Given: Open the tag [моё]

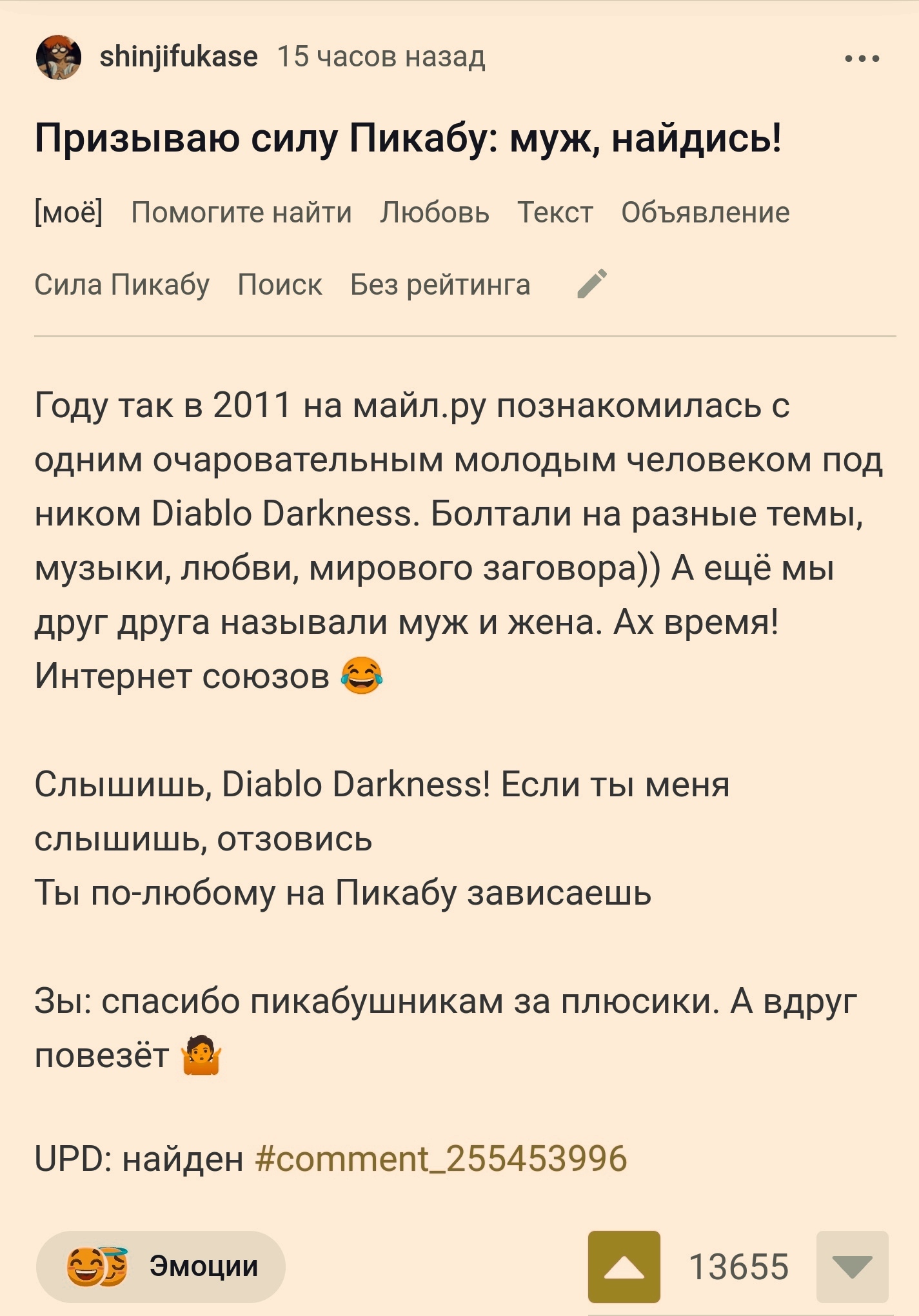Looking at the screenshot, I should 68,212.
